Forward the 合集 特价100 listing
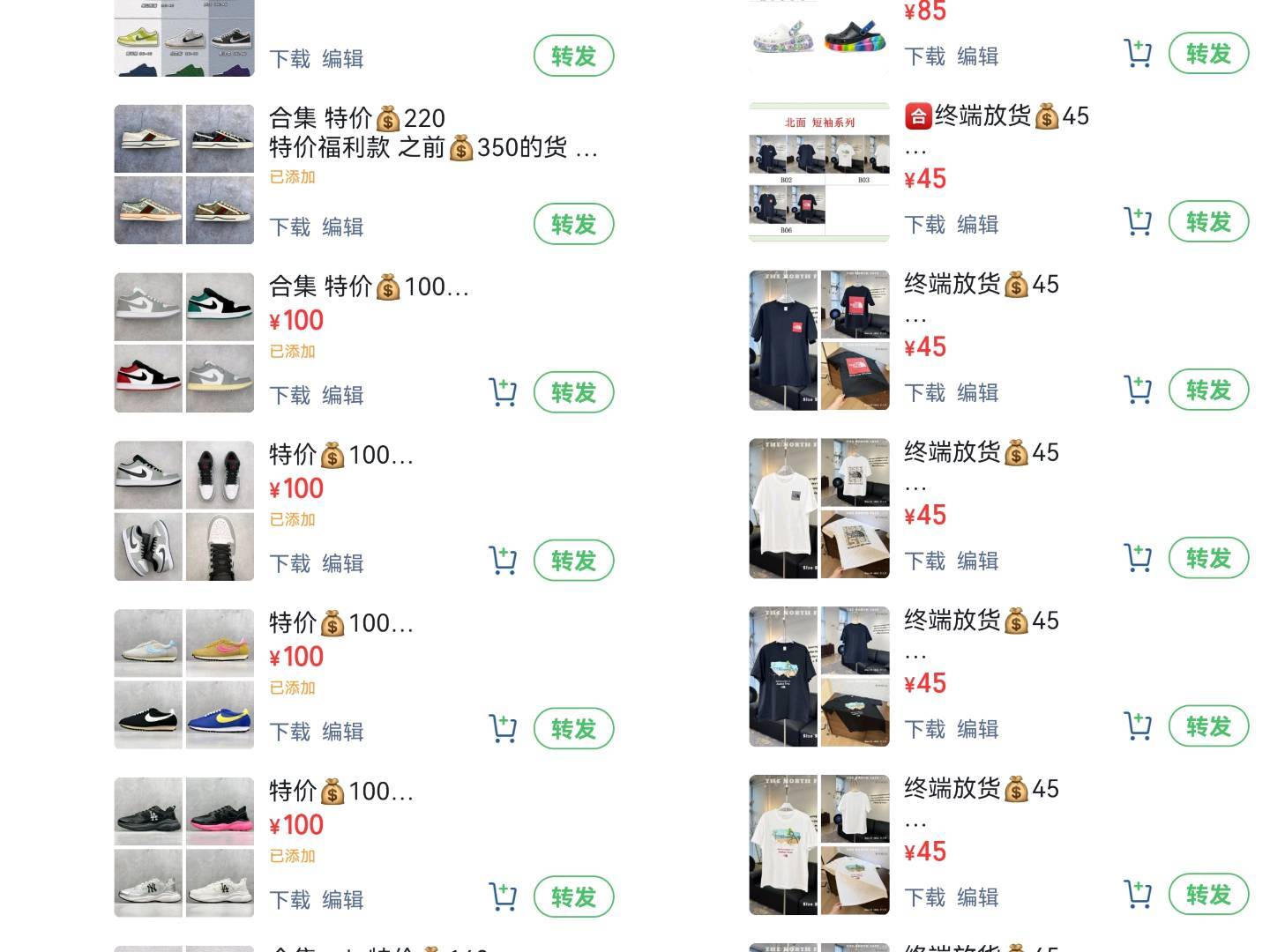The image size is (1270, 952). pyautogui.click(x=573, y=393)
